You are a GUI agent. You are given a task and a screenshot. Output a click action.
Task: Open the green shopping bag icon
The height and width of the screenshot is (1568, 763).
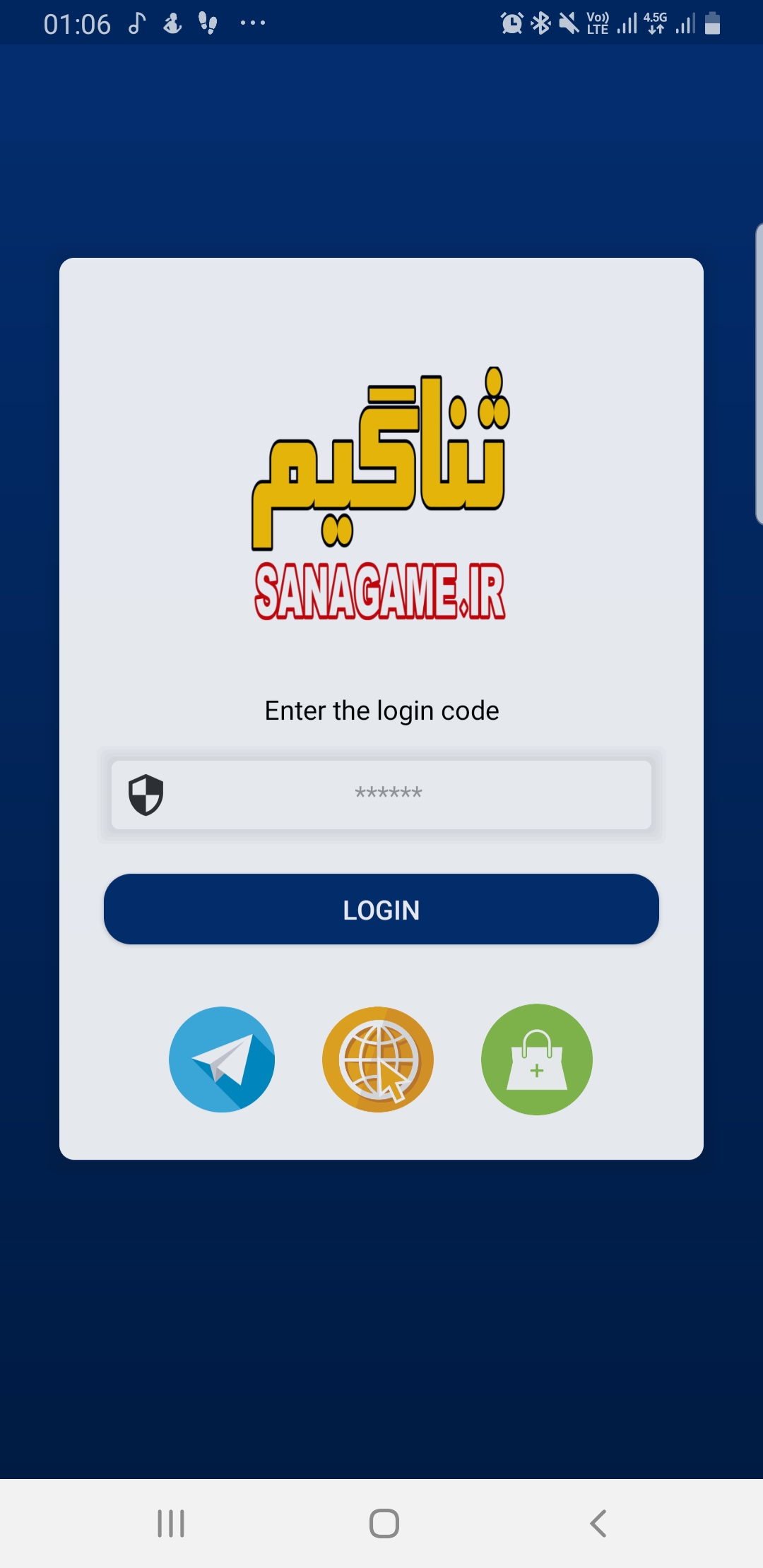537,1059
